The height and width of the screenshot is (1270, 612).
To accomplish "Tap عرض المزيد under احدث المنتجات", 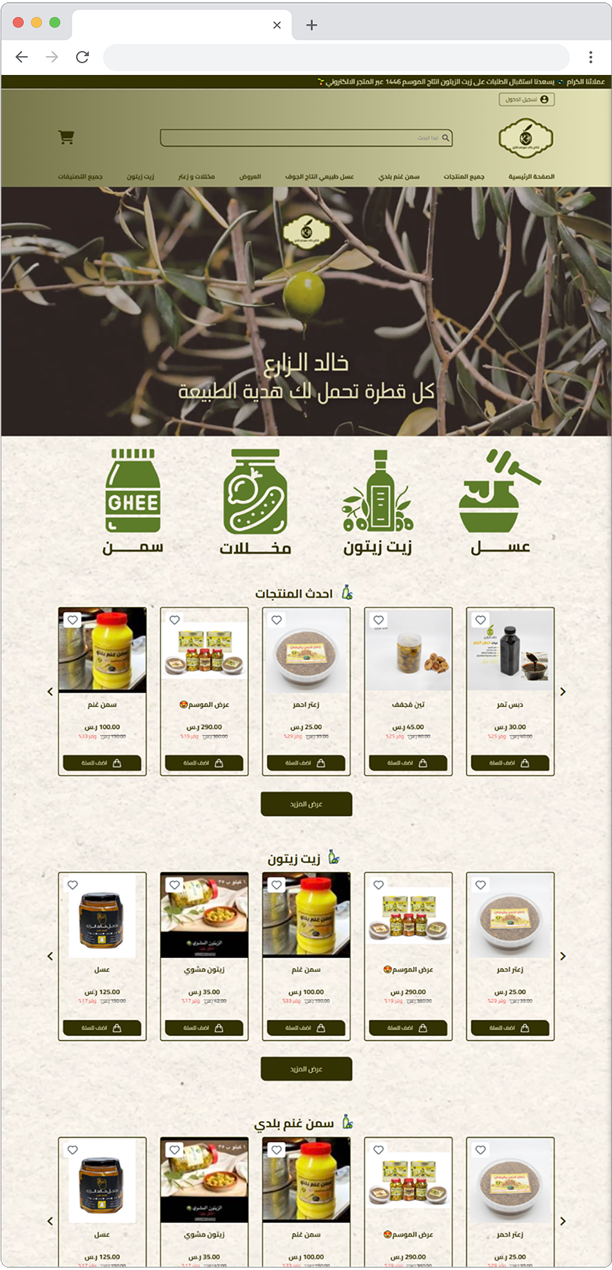I will [306, 804].
